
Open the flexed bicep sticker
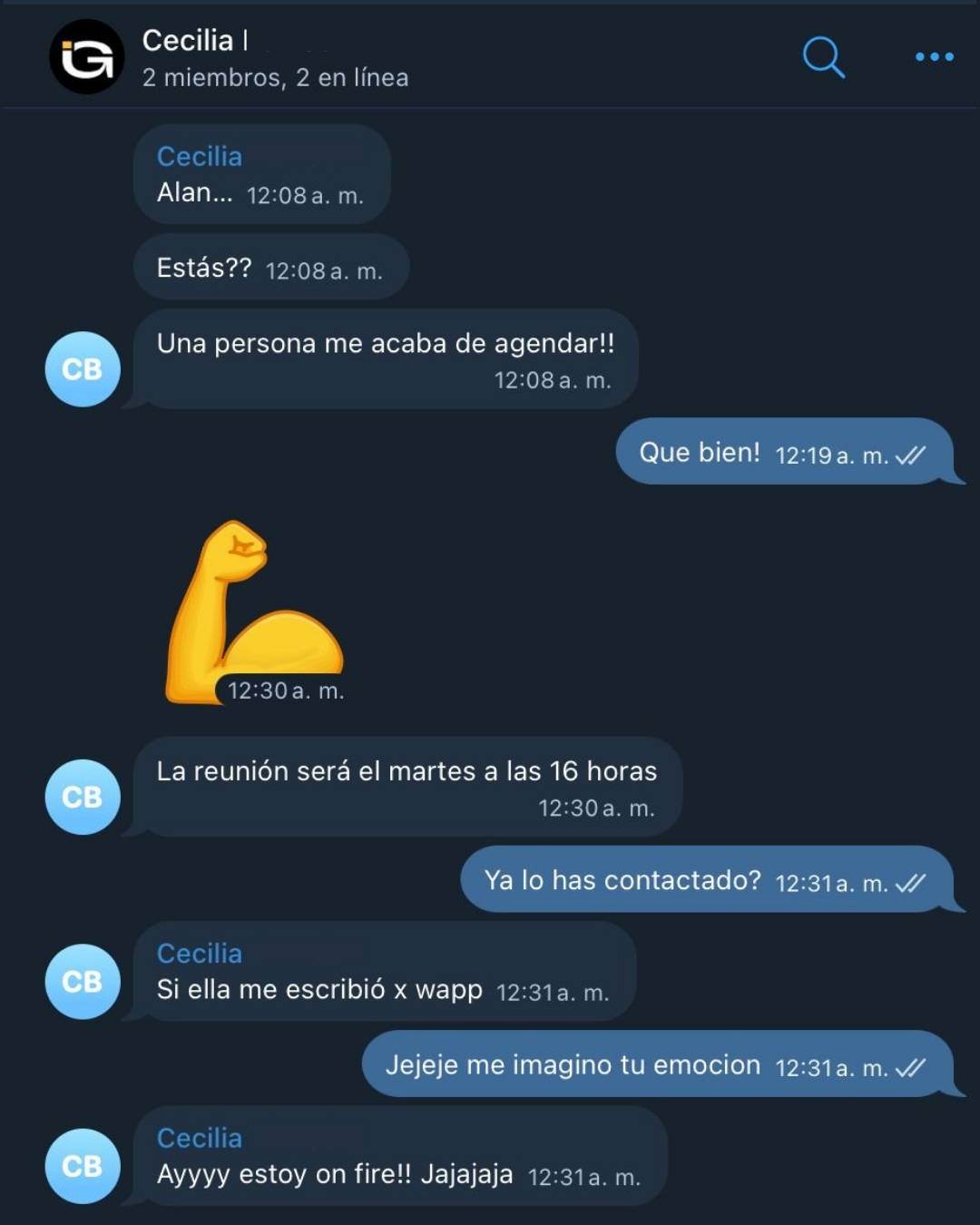coord(255,612)
